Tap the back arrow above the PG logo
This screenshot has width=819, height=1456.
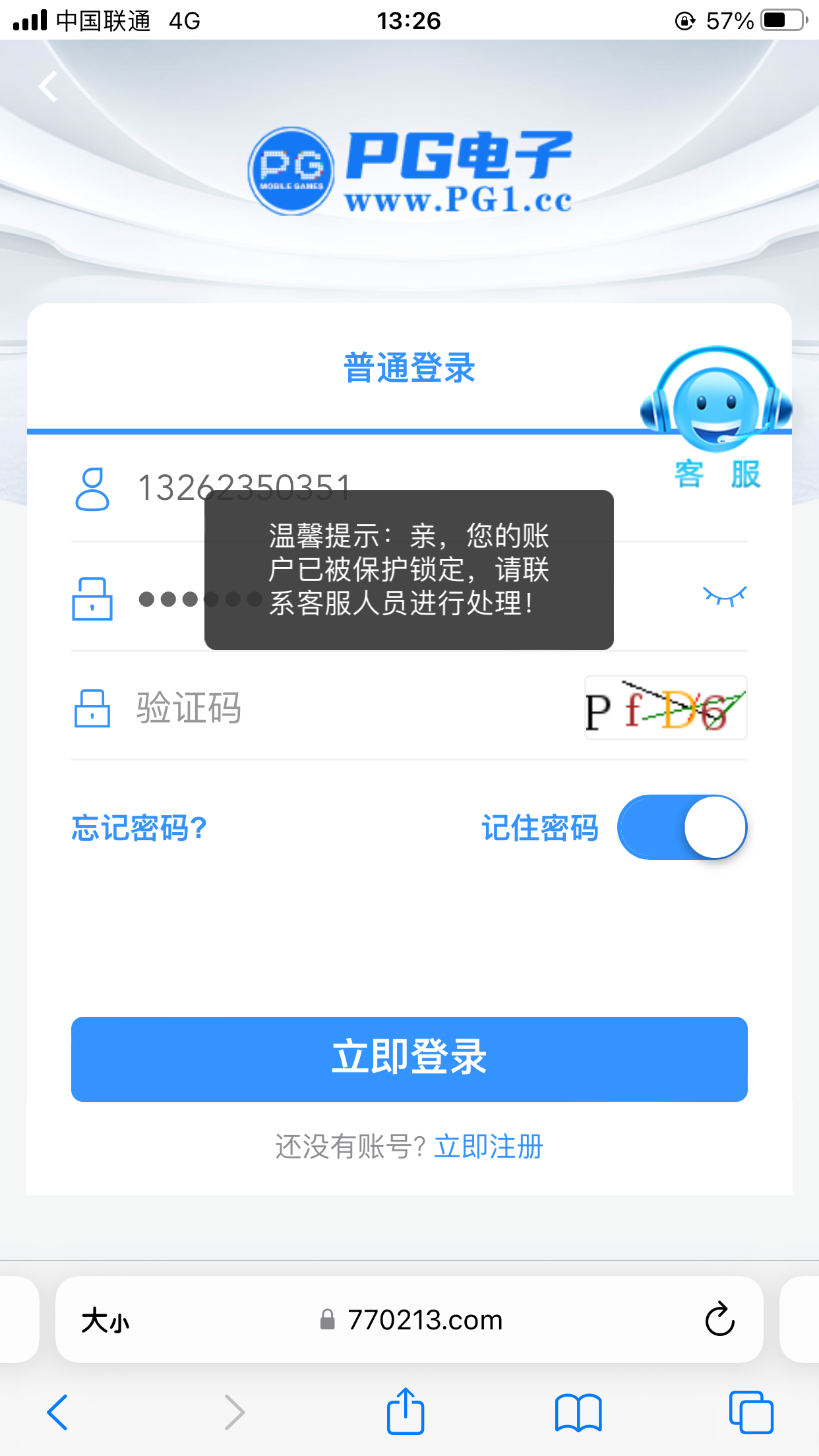click(48, 87)
